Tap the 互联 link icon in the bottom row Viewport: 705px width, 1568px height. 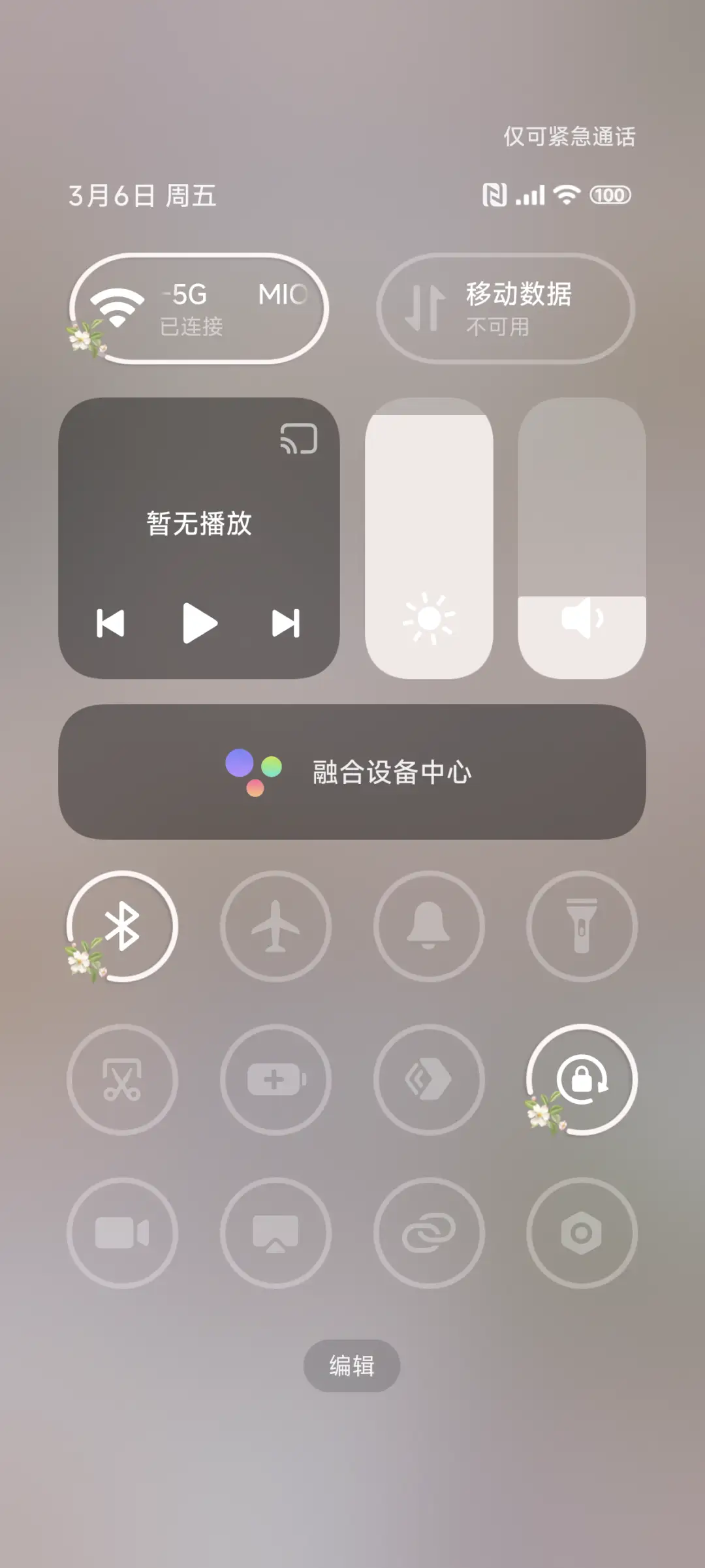coord(428,1233)
